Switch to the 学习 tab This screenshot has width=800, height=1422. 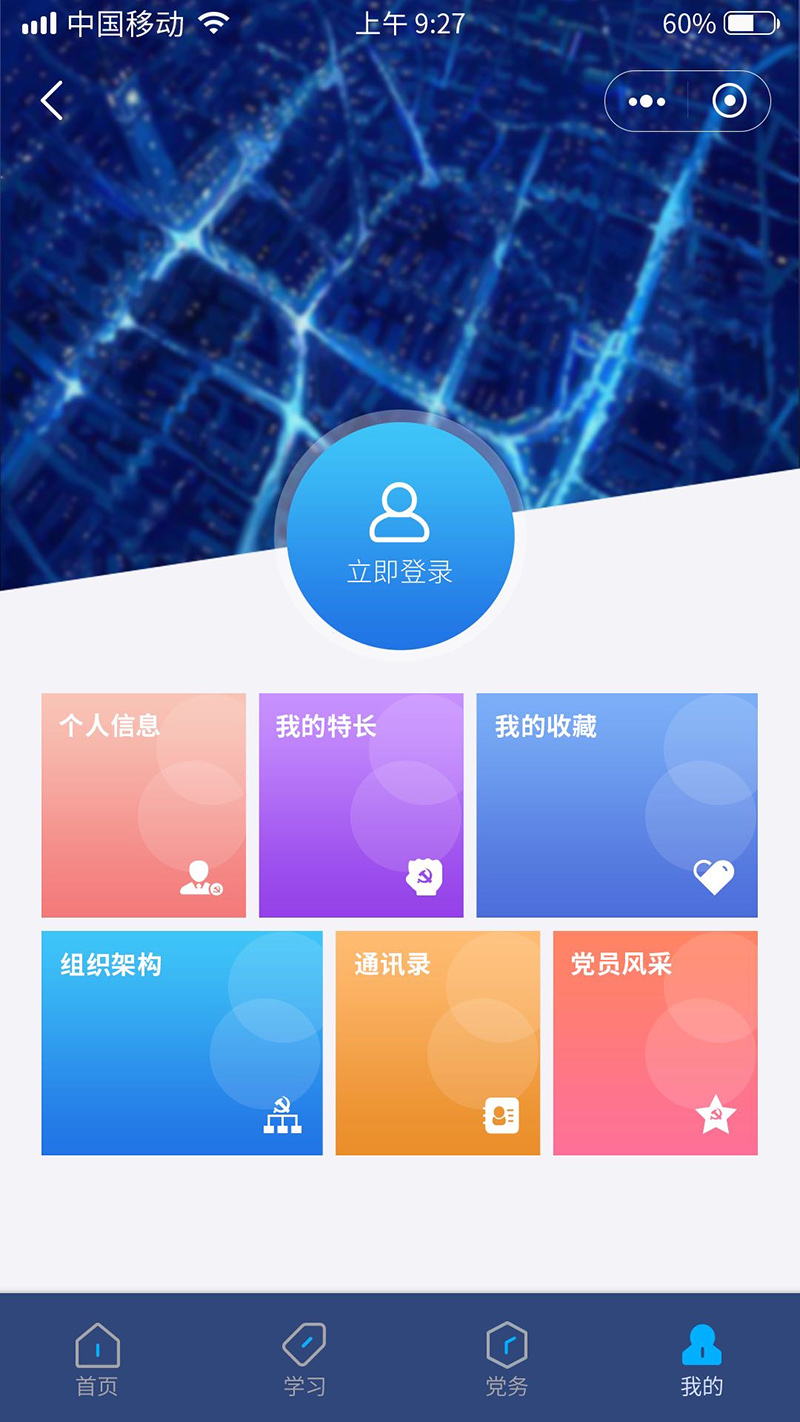[304, 1359]
